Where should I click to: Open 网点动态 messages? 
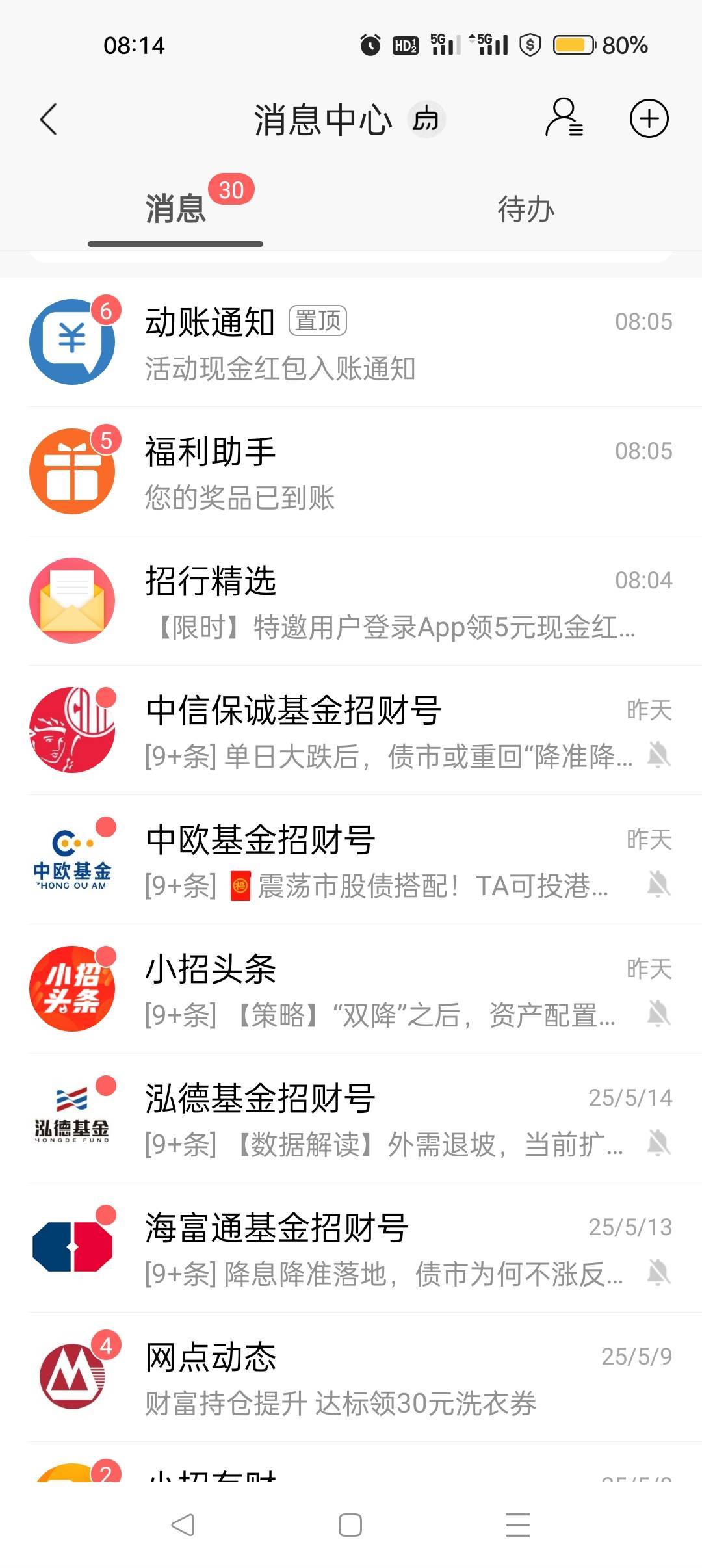[351, 1377]
